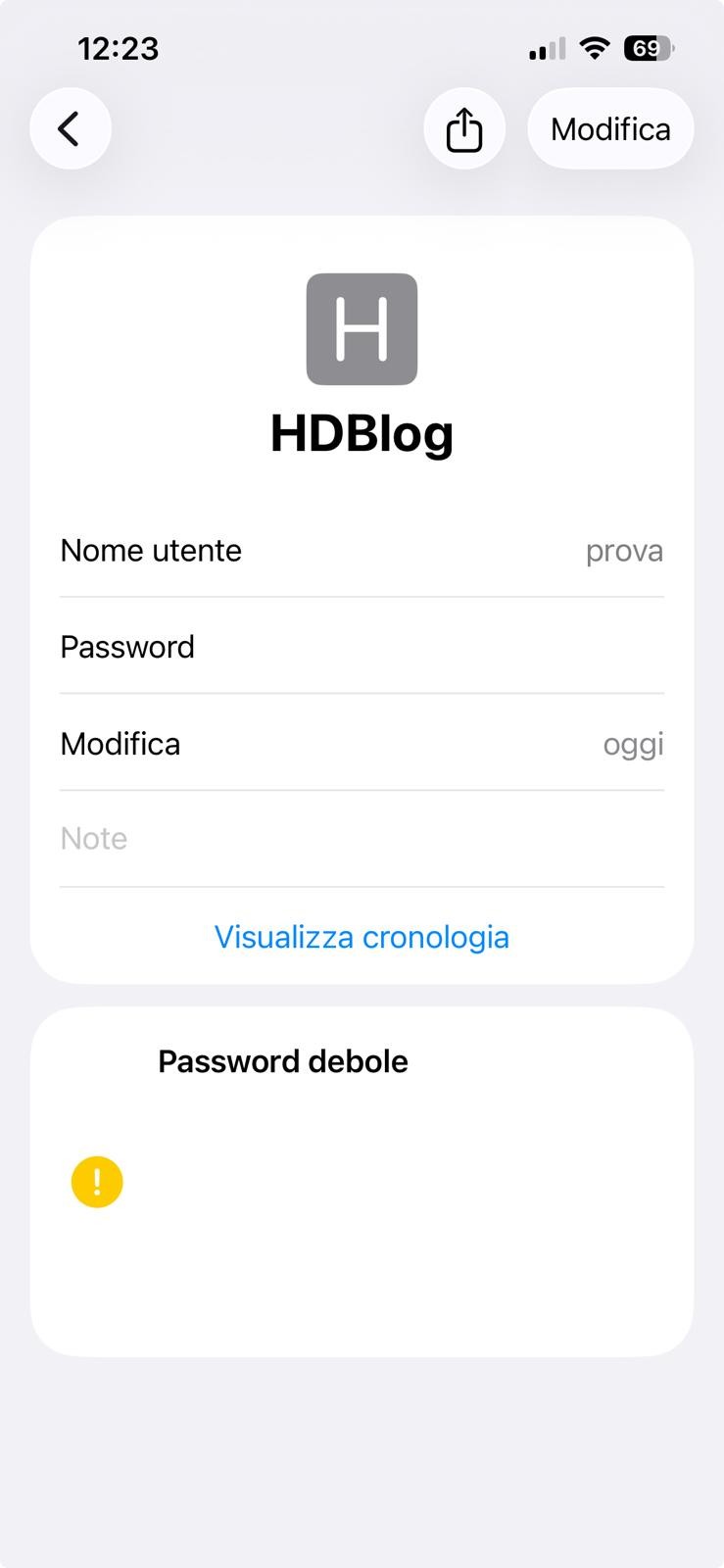Open Visualizza cronologia

pos(362,937)
